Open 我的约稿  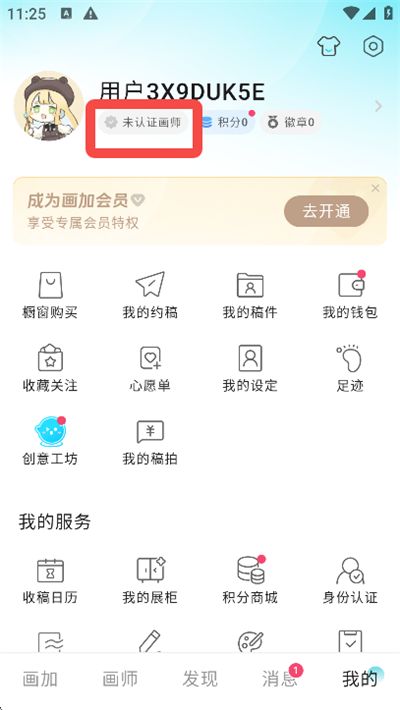tap(150, 295)
